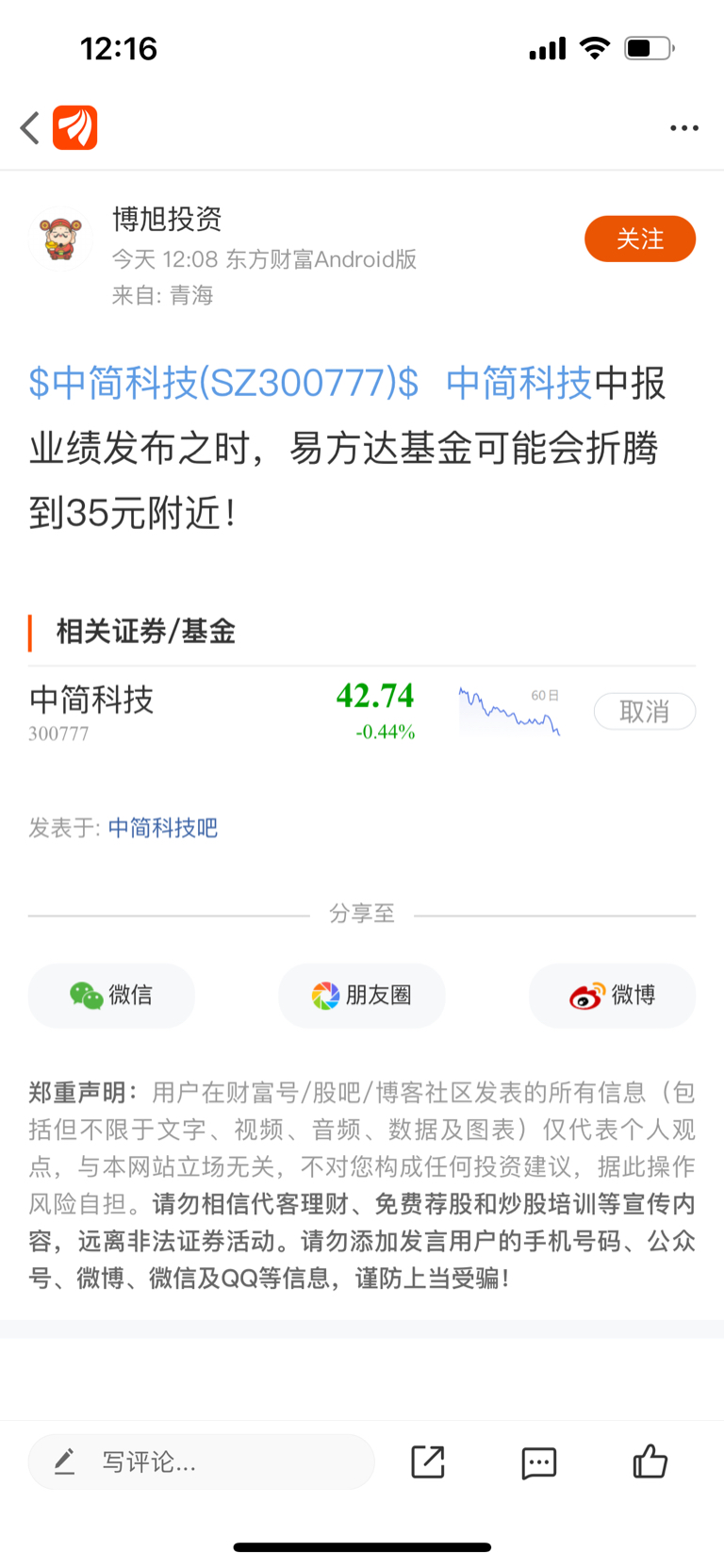Write a comment in 写评论 field
Image resolution: width=724 pixels, height=1568 pixels.
pyautogui.click(x=201, y=1461)
